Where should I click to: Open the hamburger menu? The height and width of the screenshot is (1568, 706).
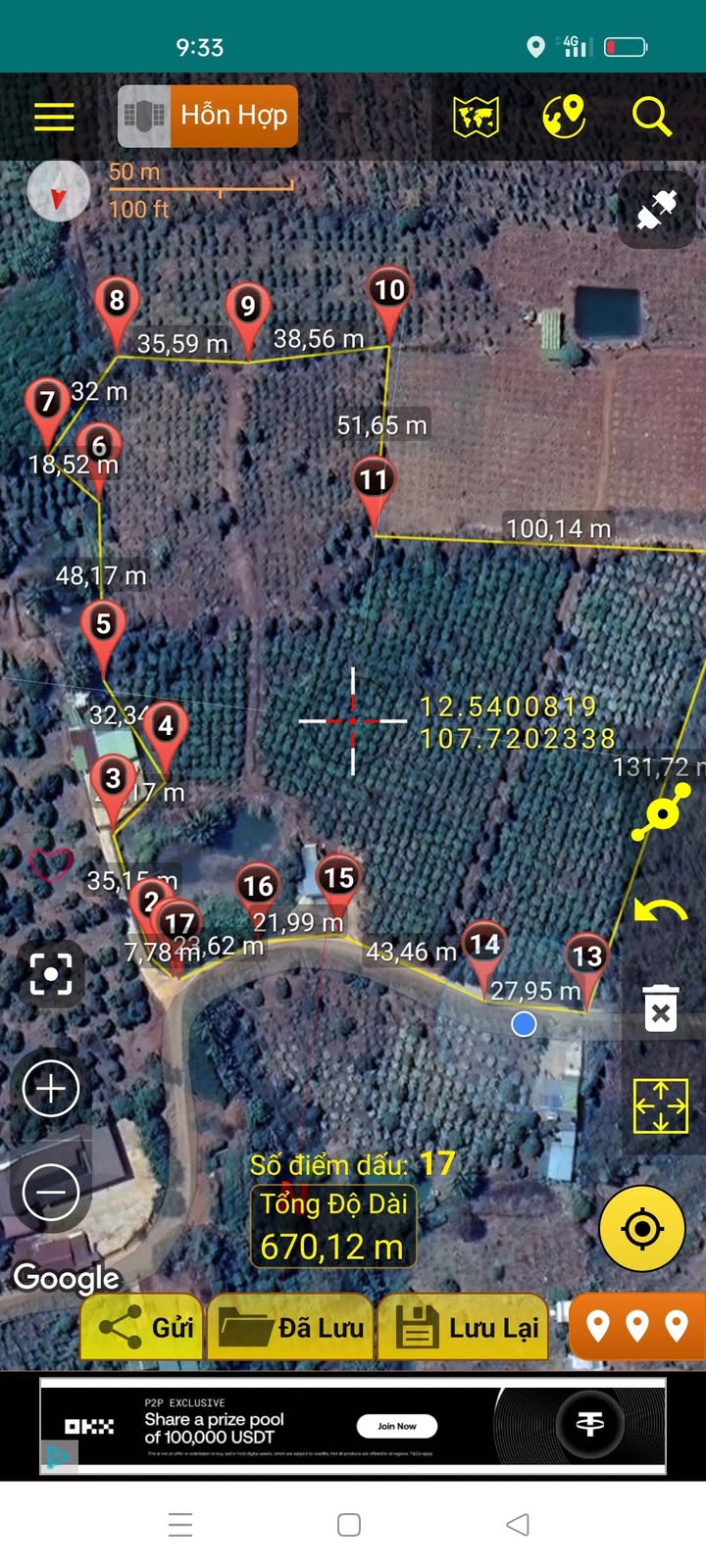click(x=54, y=117)
